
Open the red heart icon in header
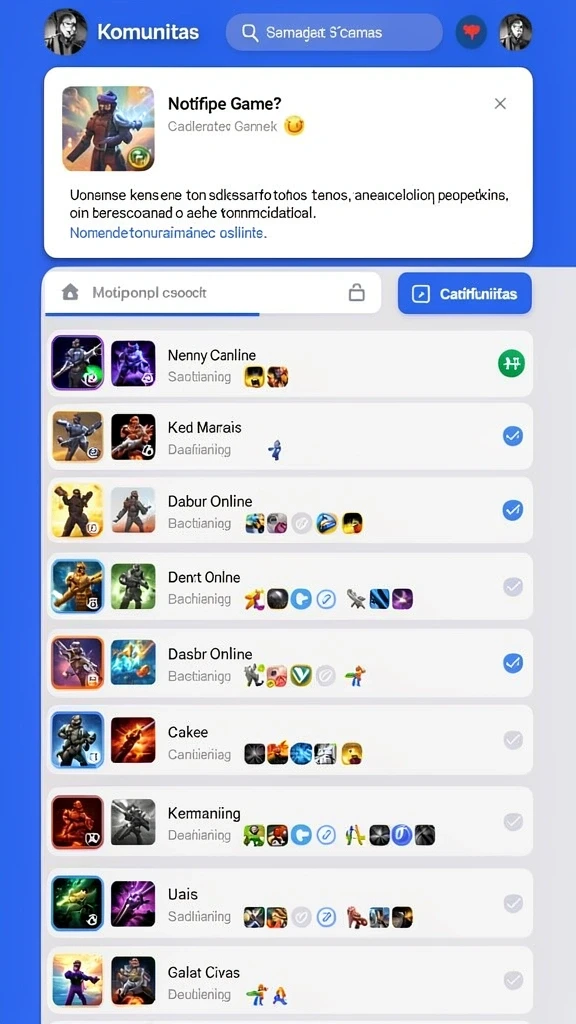tap(471, 32)
